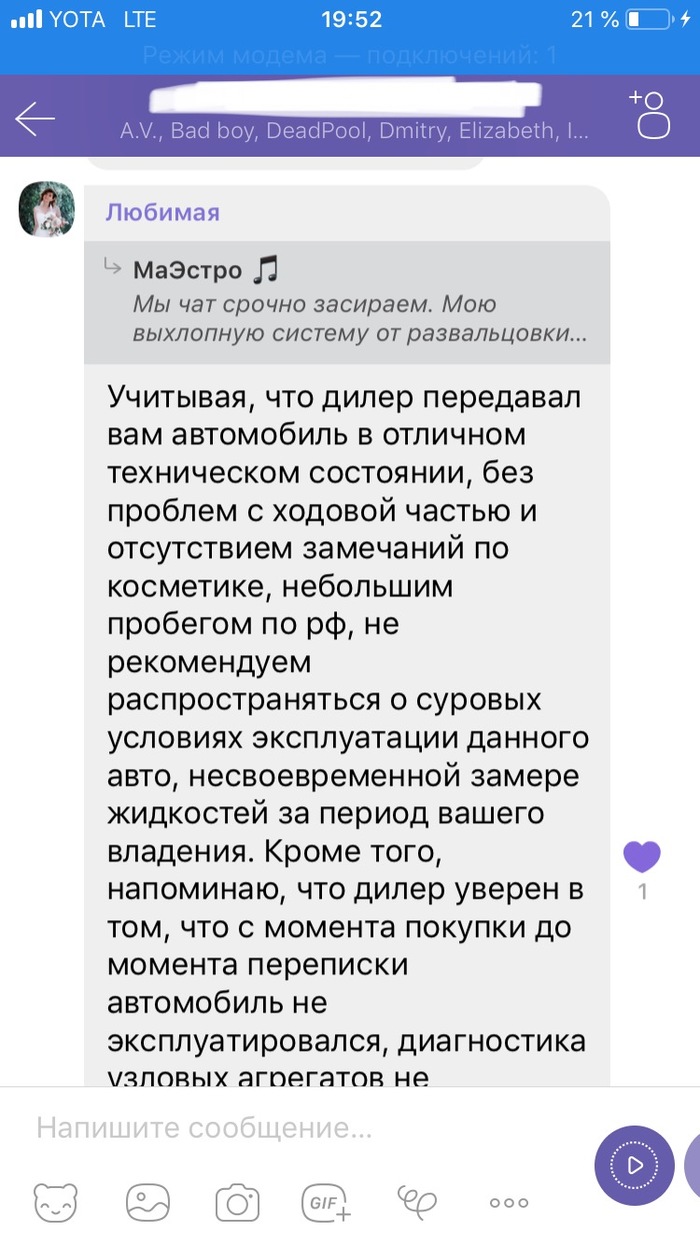700x1245 pixels.
Task: Add a GIF to the message
Action: [327, 1203]
